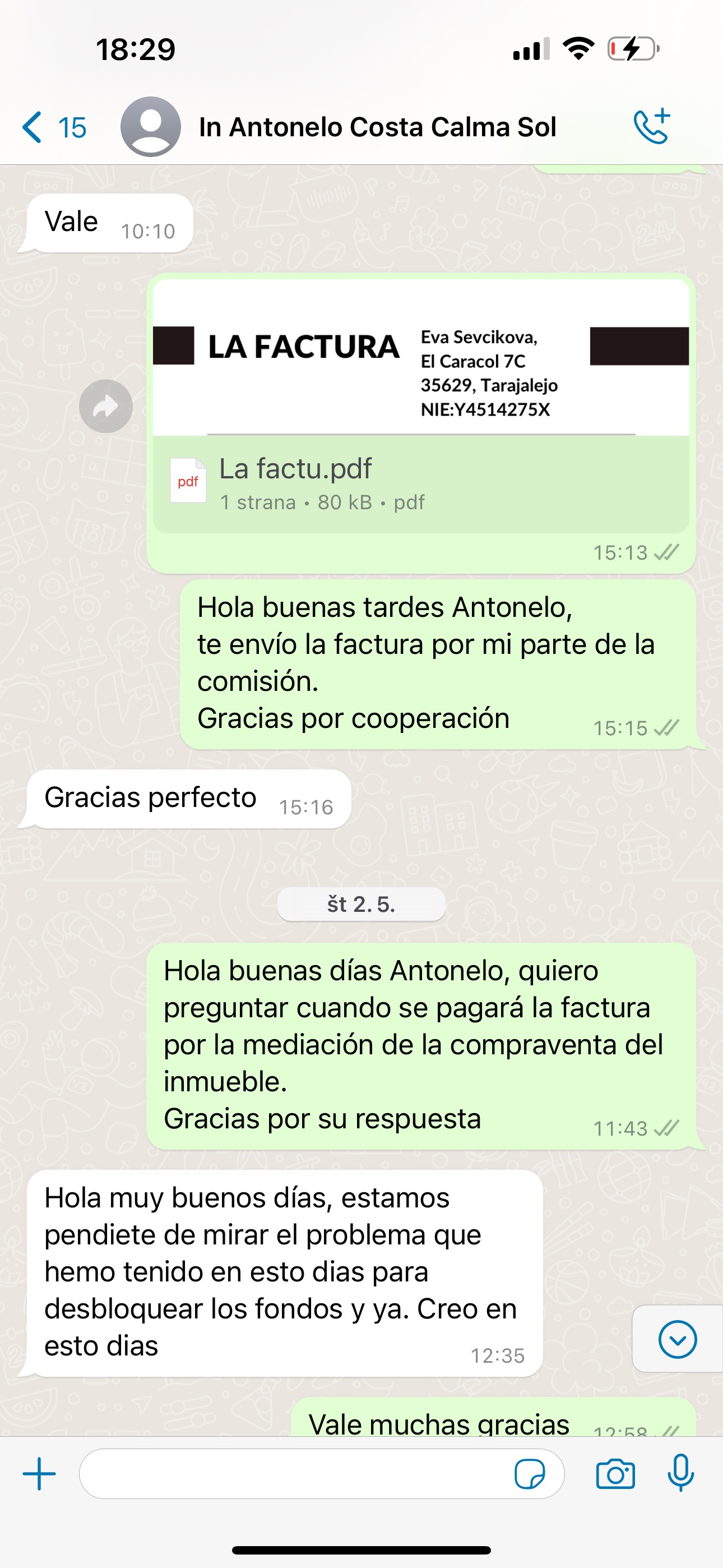Open the plus attachment menu
This screenshot has height=1568, width=723.
[40, 1474]
